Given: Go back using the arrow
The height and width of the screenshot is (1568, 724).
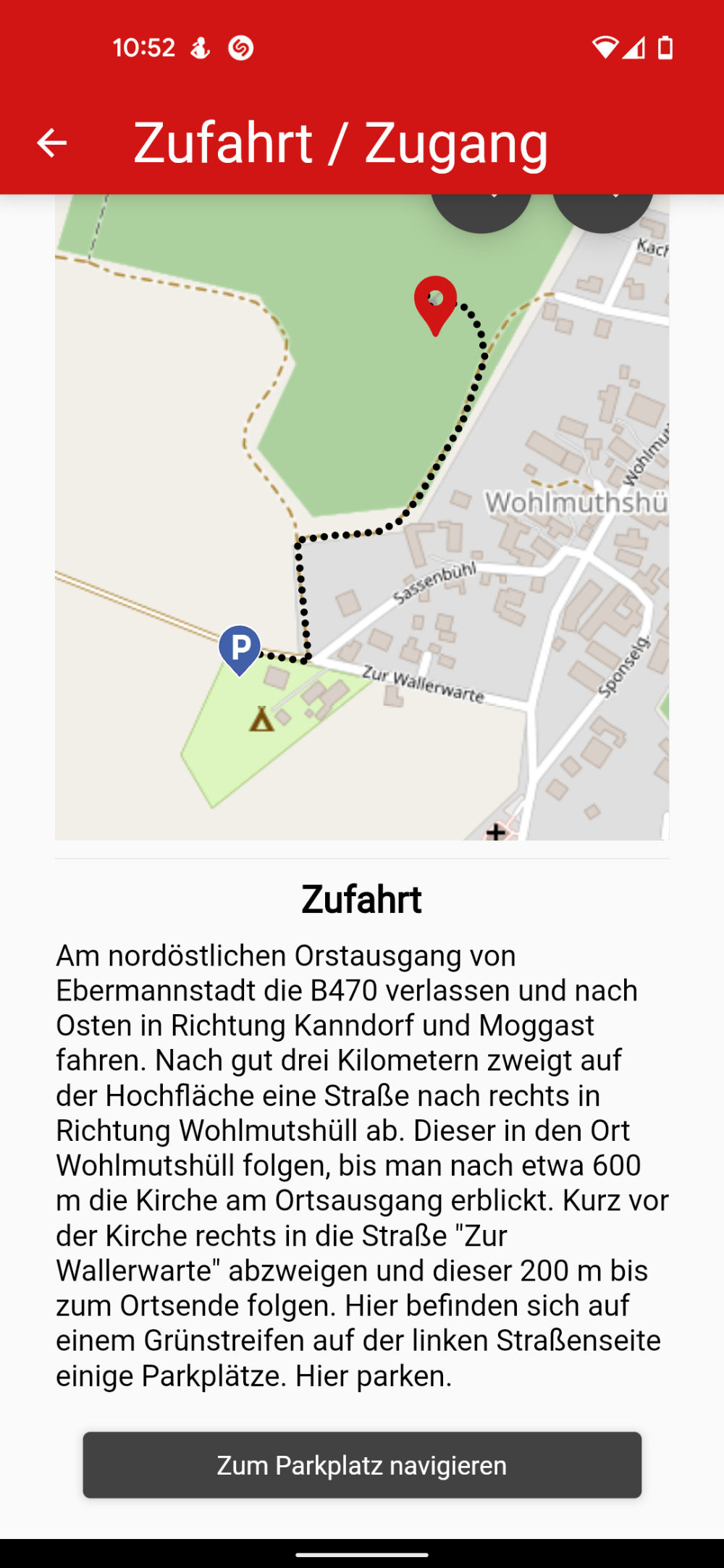Looking at the screenshot, I should point(51,143).
